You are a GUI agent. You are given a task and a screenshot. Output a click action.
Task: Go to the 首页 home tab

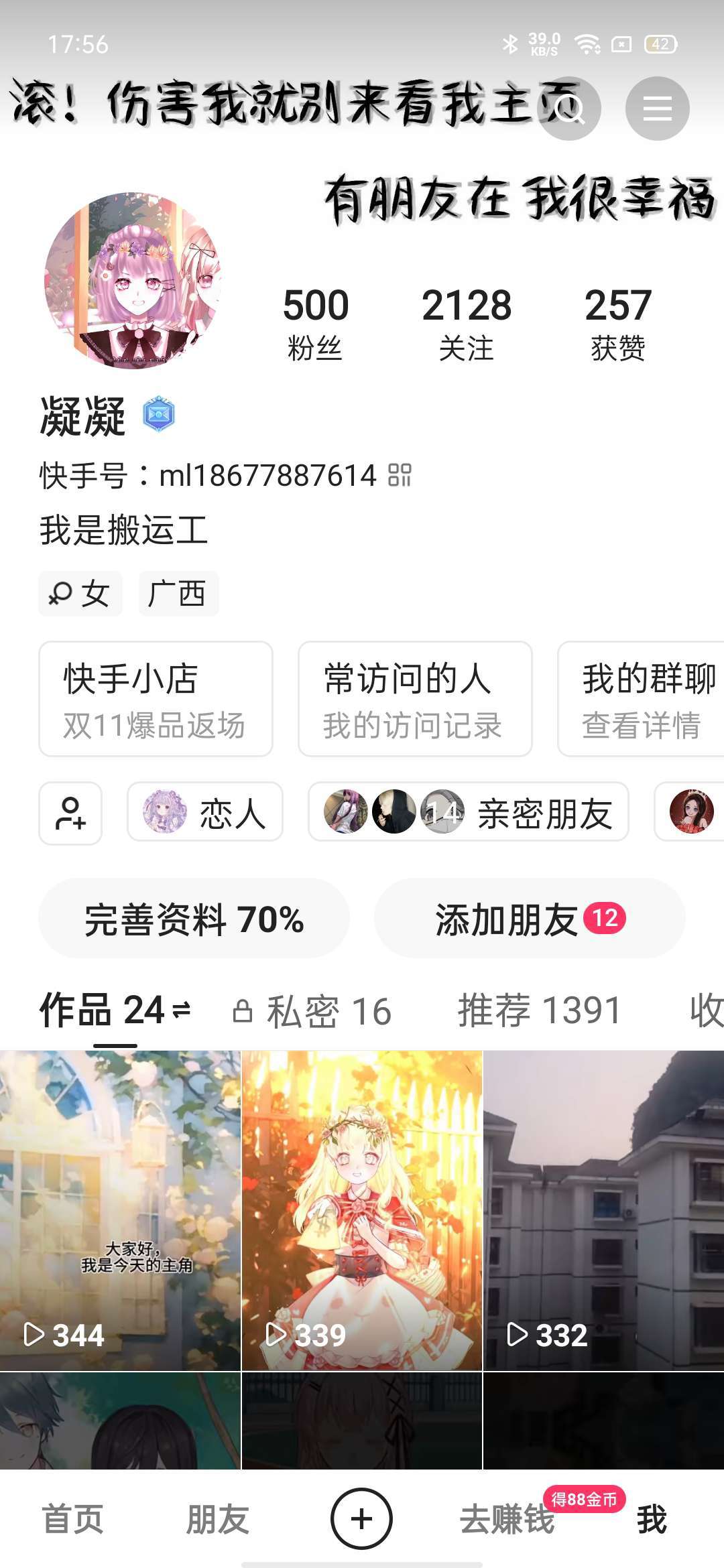point(72,1519)
